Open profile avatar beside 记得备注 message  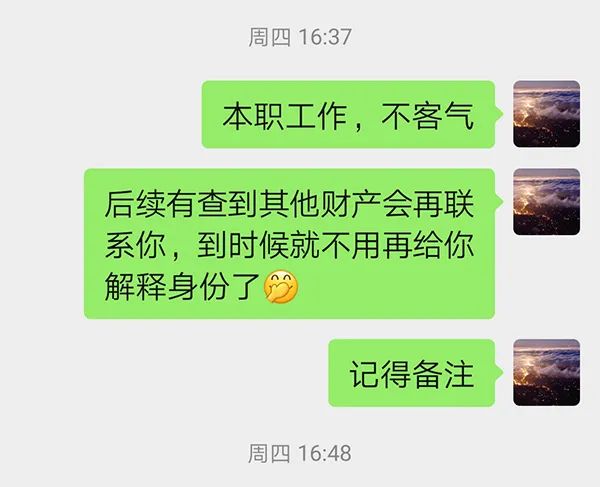(x=546, y=372)
